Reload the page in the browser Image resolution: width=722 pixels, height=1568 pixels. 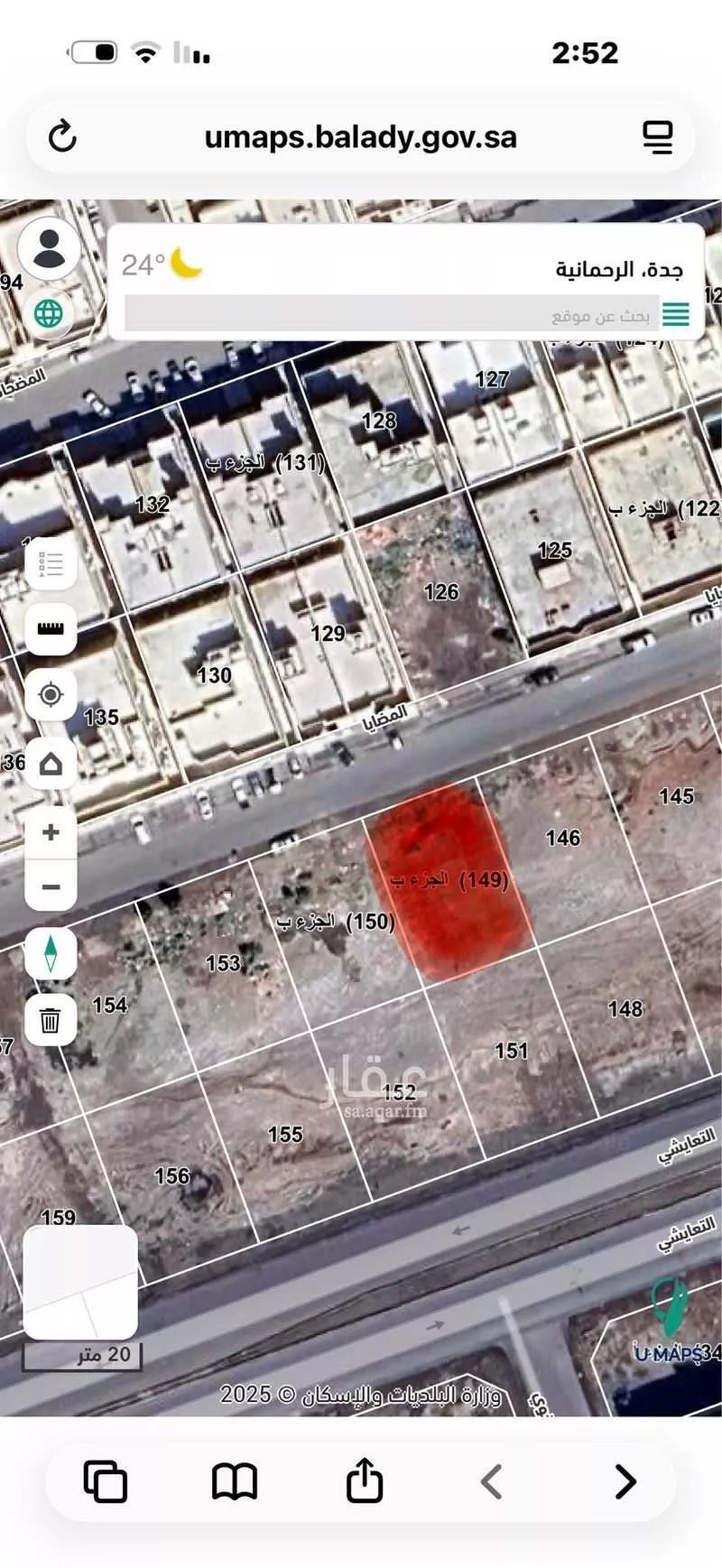pyautogui.click(x=62, y=137)
